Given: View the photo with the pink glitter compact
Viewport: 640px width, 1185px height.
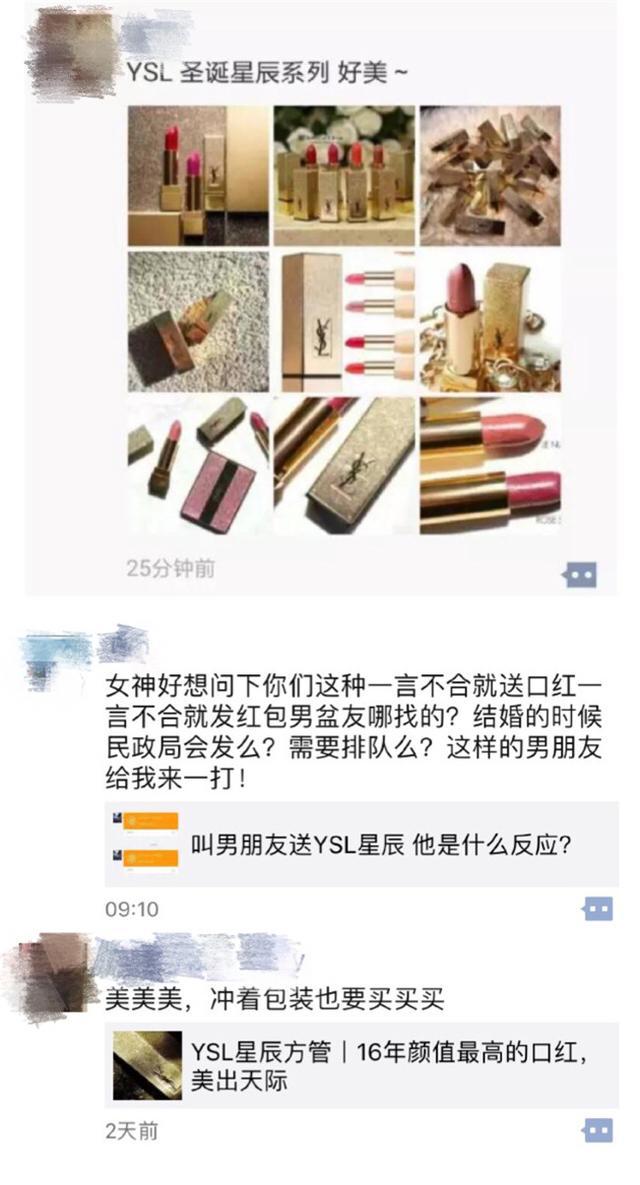Looking at the screenshot, I should click(x=199, y=466).
